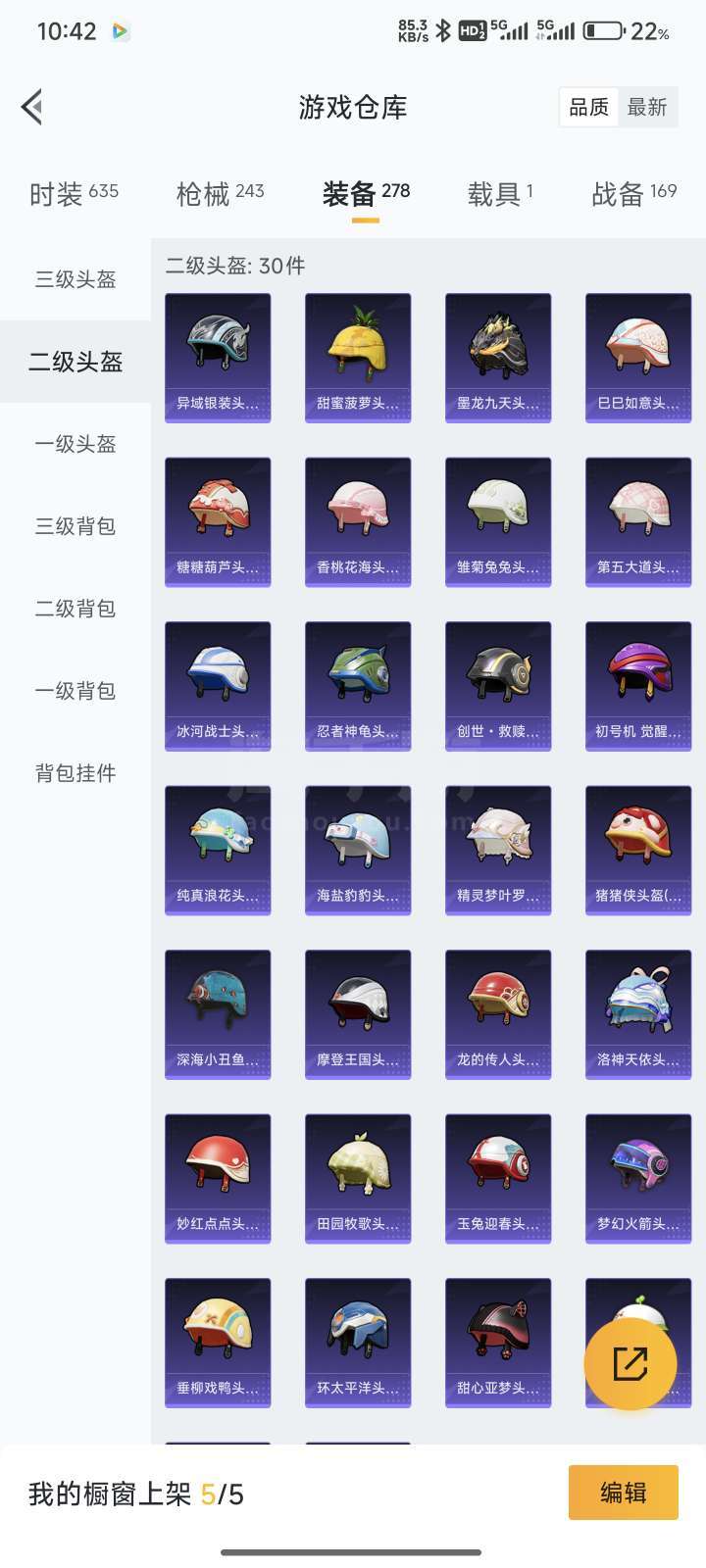Screen dimensions: 706x1568
Task: Tap the 编辑 button
Action: coord(623,1493)
